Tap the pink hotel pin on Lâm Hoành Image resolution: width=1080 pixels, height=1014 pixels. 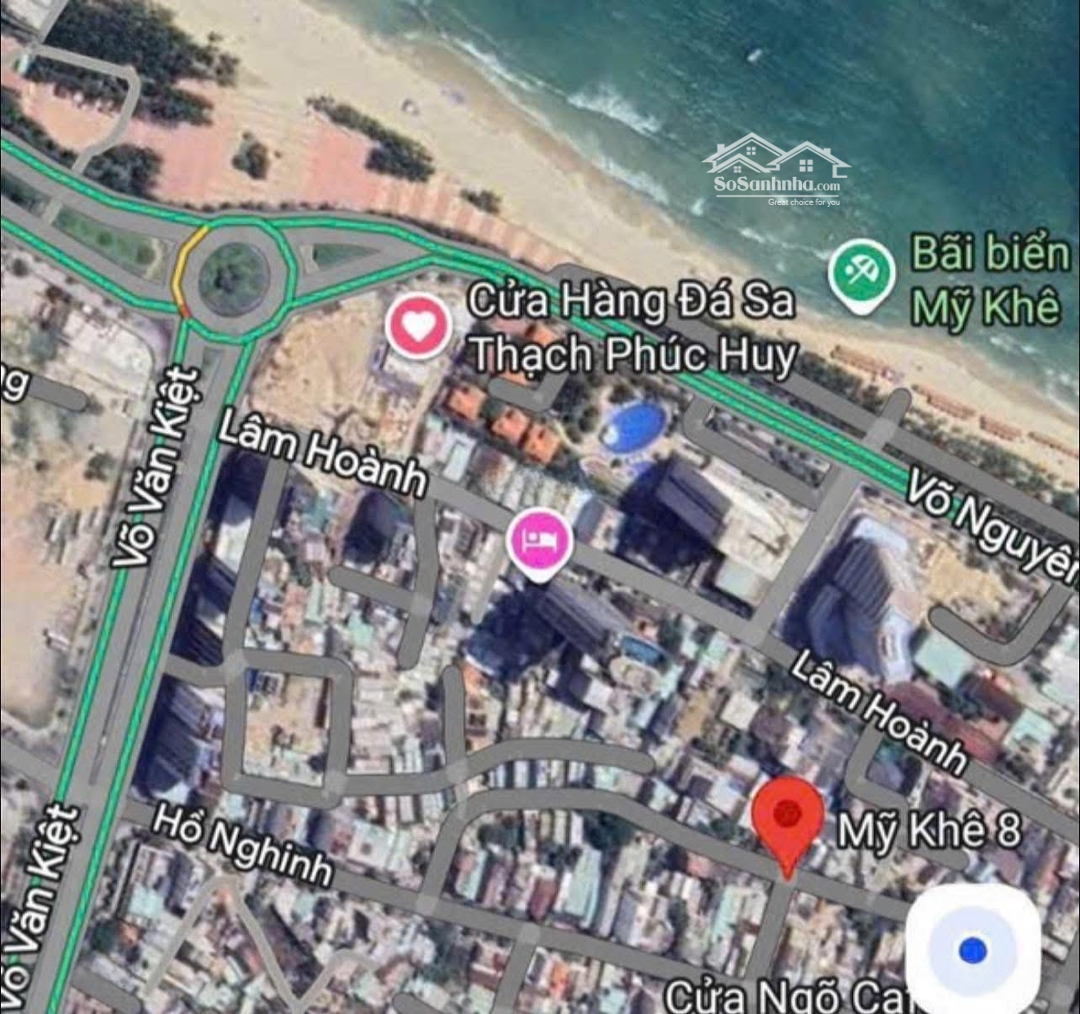click(x=540, y=543)
